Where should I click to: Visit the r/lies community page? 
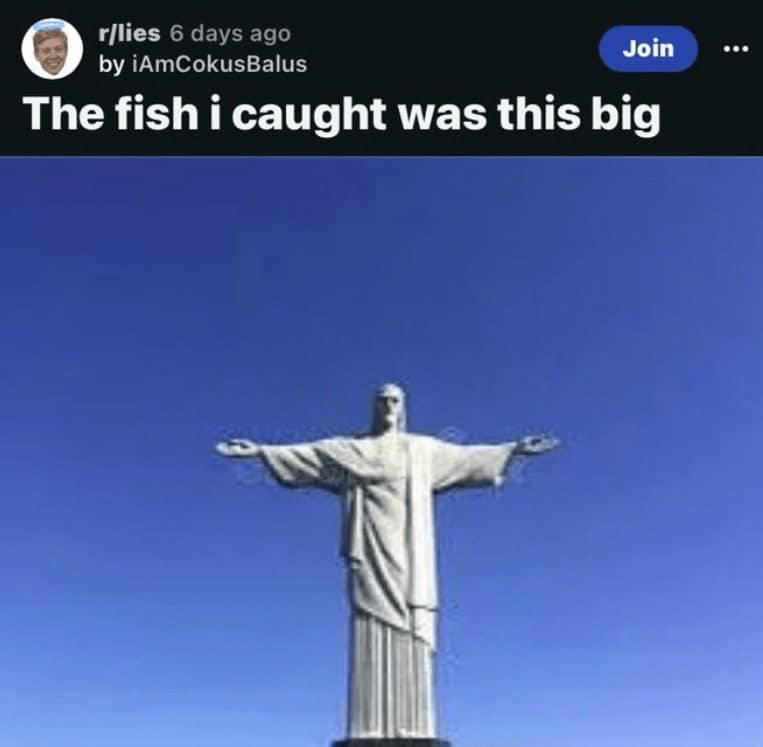[x=129, y=33]
